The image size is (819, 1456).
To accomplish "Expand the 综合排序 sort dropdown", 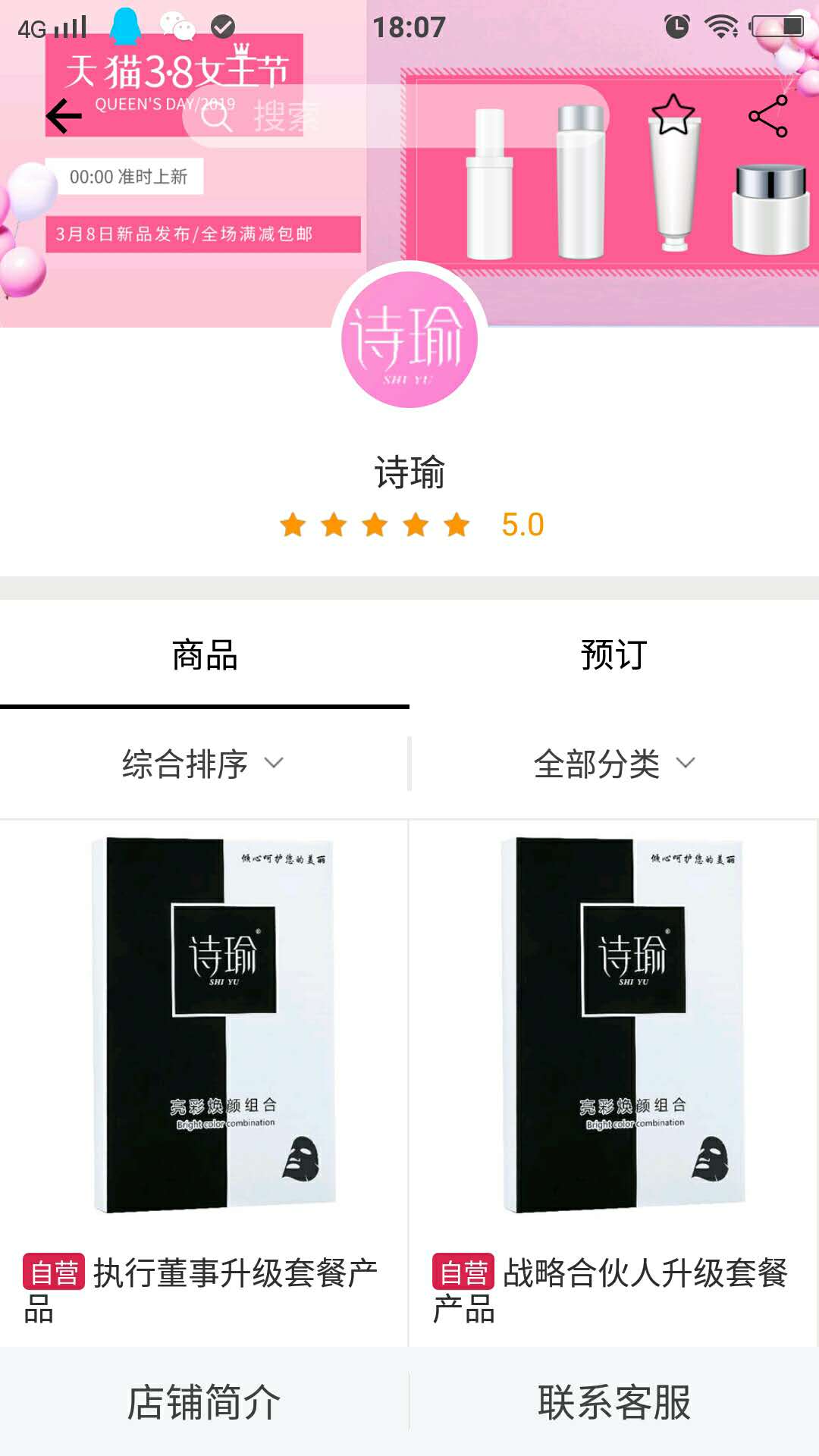I will pos(203,764).
